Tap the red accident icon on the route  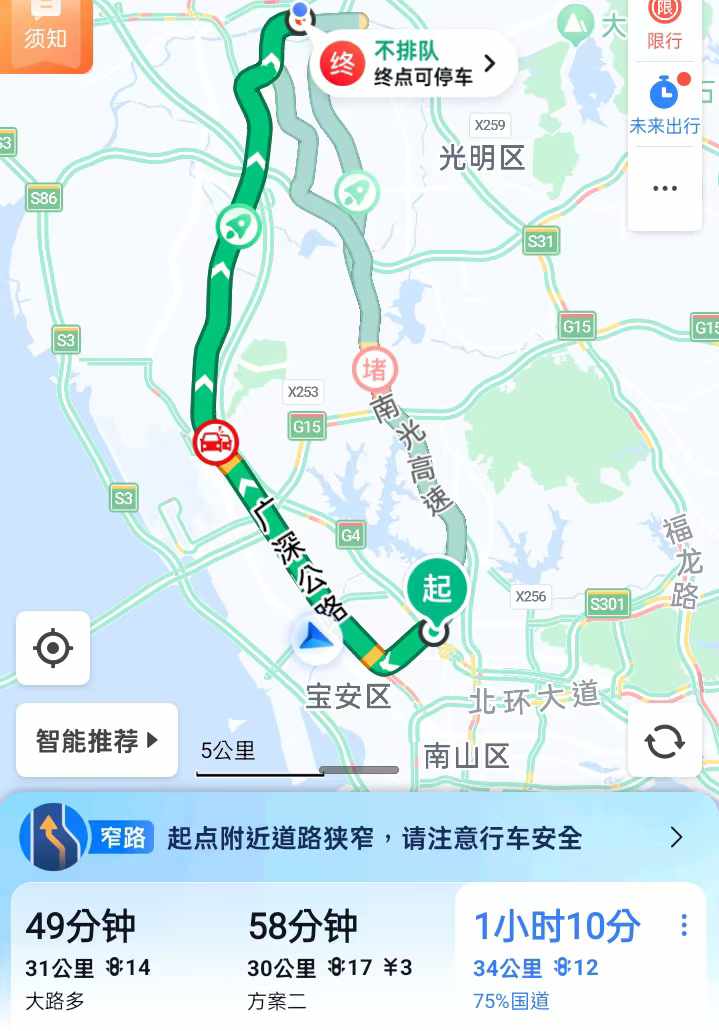(215, 441)
